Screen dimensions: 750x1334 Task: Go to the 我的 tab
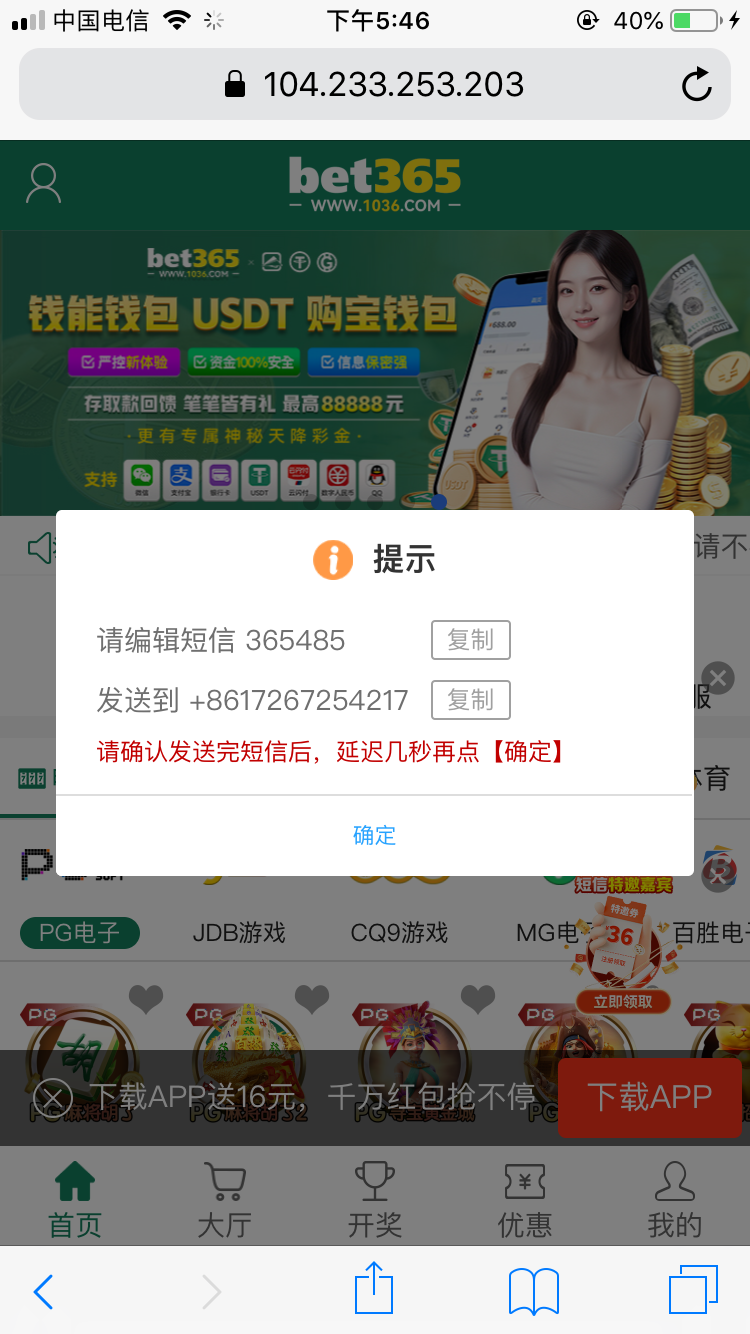pyautogui.click(x=674, y=1200)
